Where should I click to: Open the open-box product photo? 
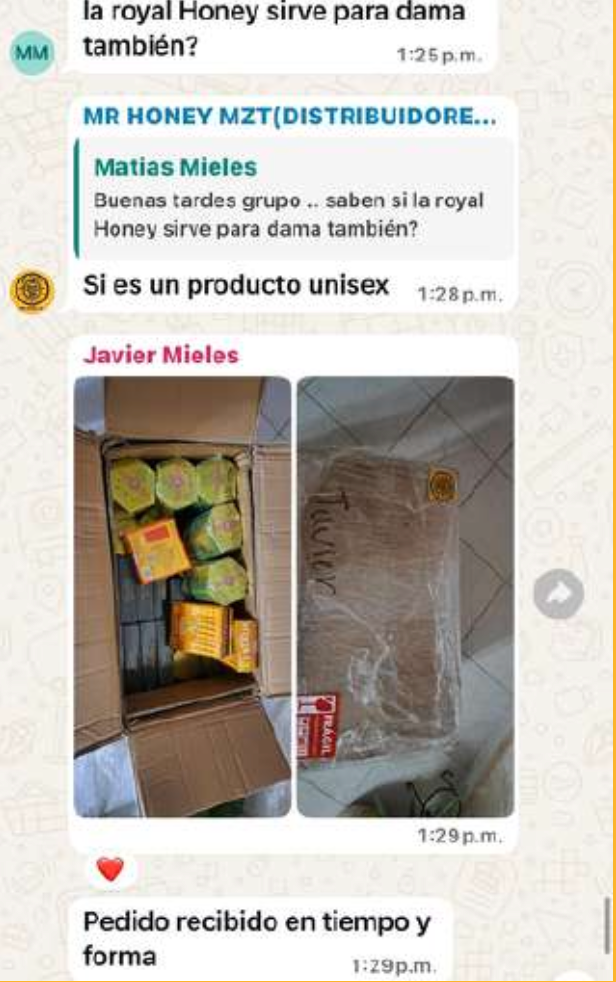point(182,596)
